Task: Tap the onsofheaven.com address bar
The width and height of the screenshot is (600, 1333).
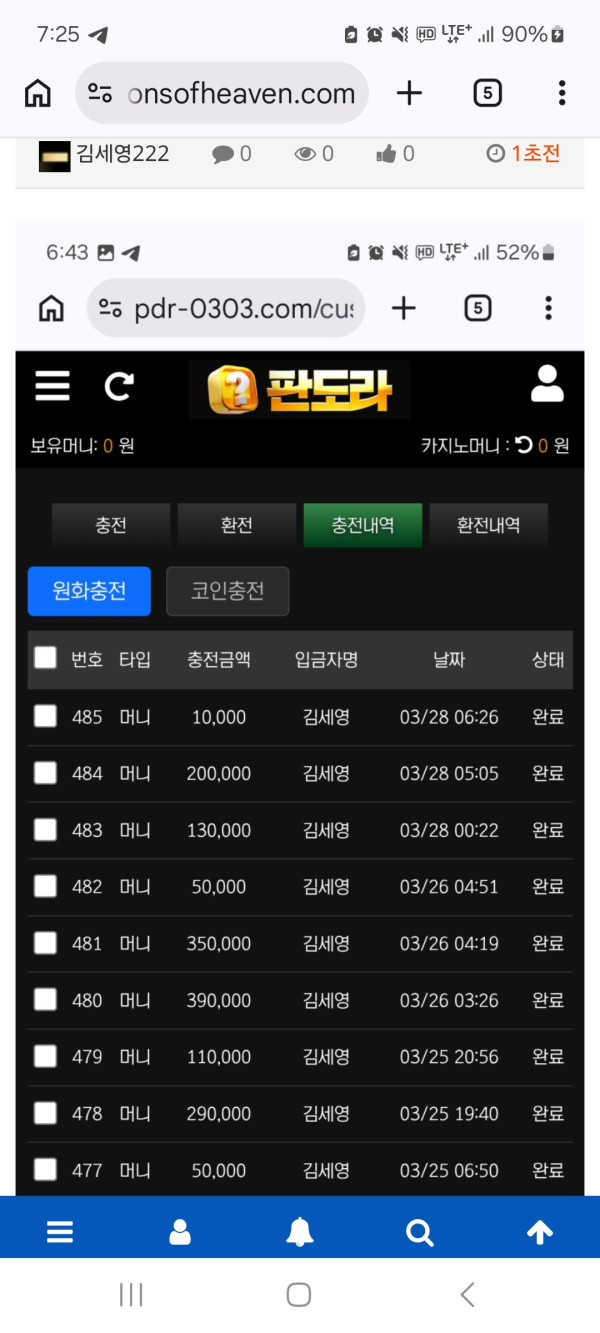Action: click(222, 94)
